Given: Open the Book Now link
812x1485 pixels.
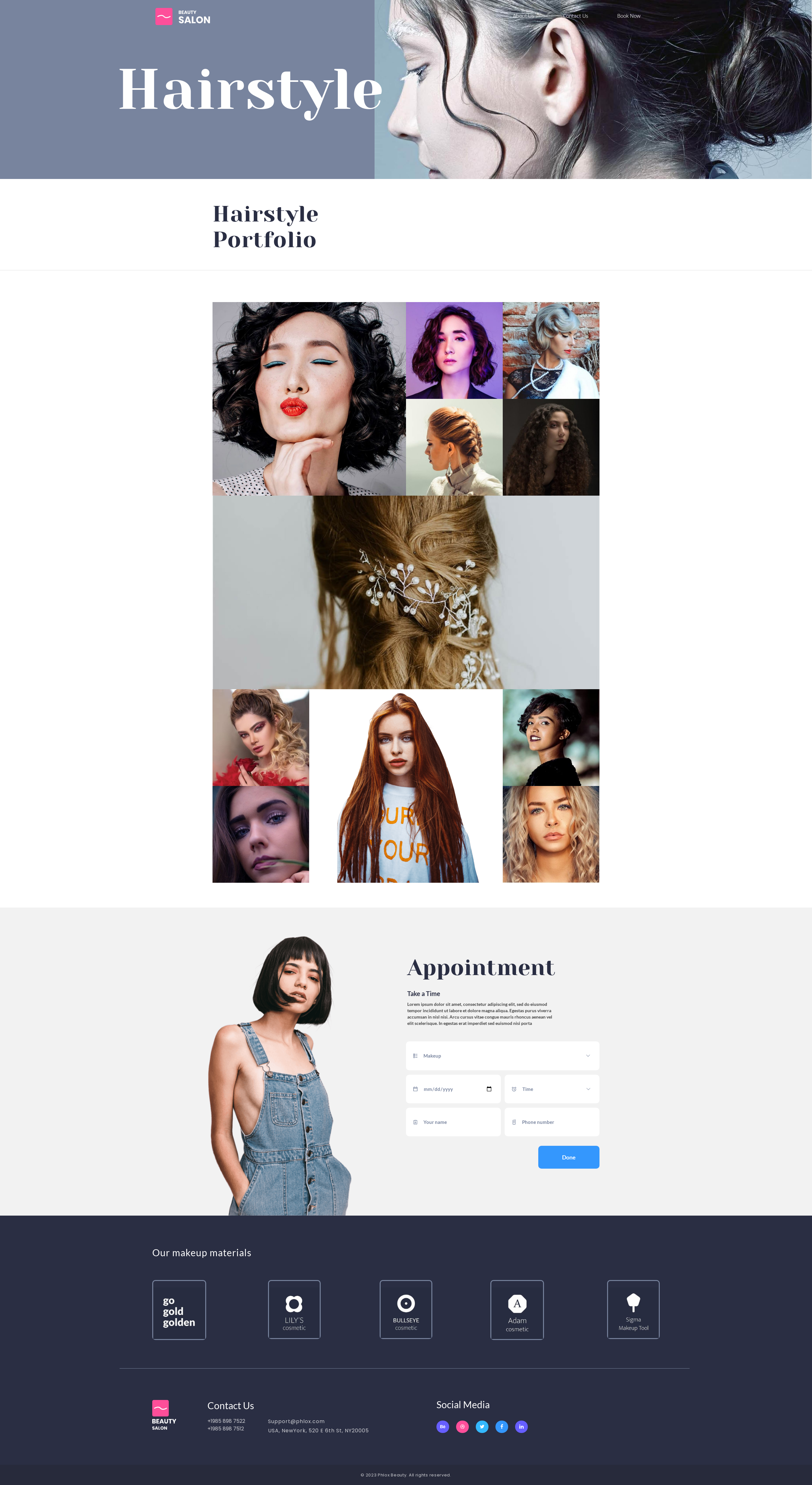Looking at the screenshot, I should tap(628, 16).
